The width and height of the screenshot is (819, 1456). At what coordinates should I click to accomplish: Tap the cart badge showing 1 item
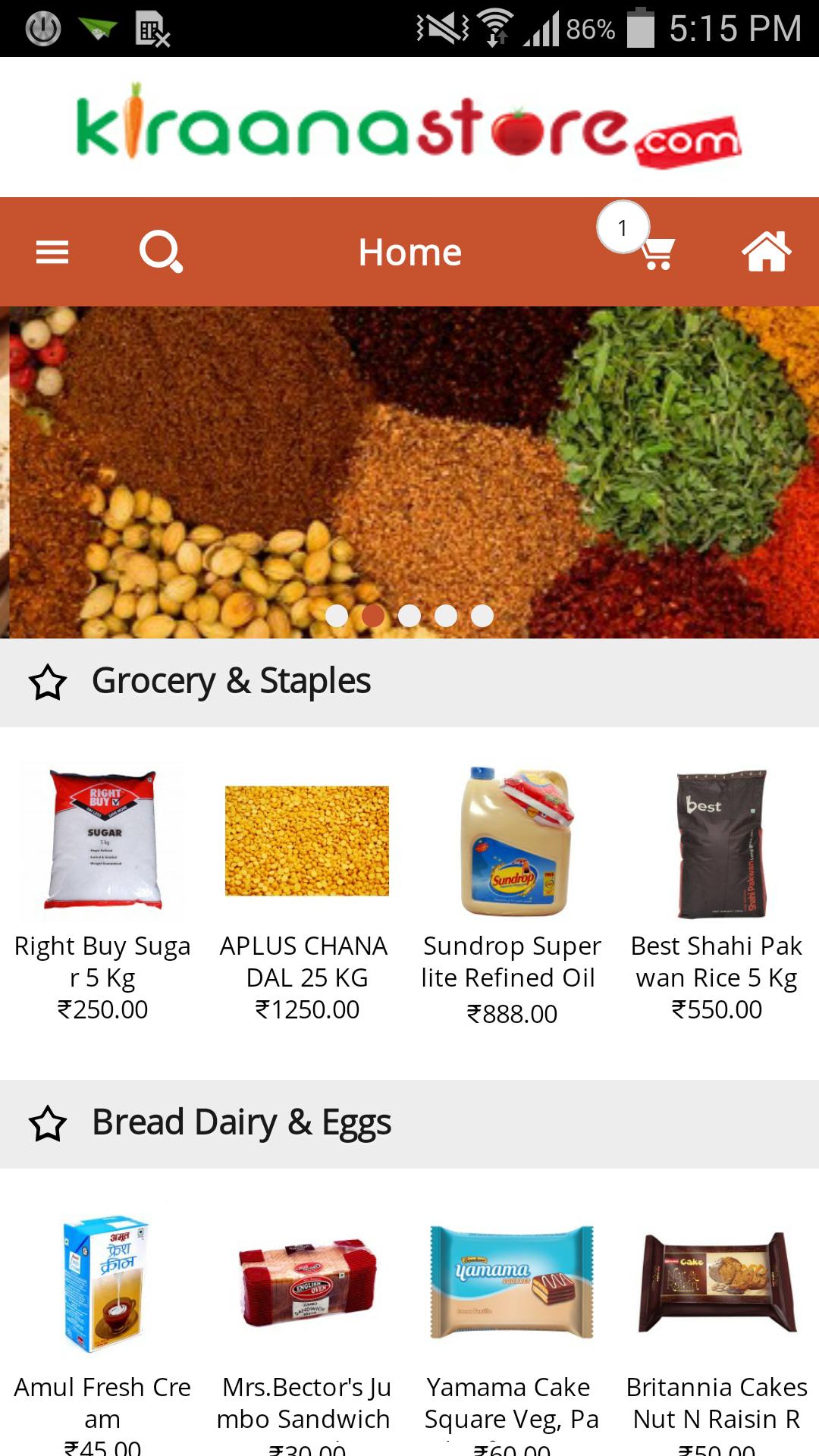click(622, 227)
